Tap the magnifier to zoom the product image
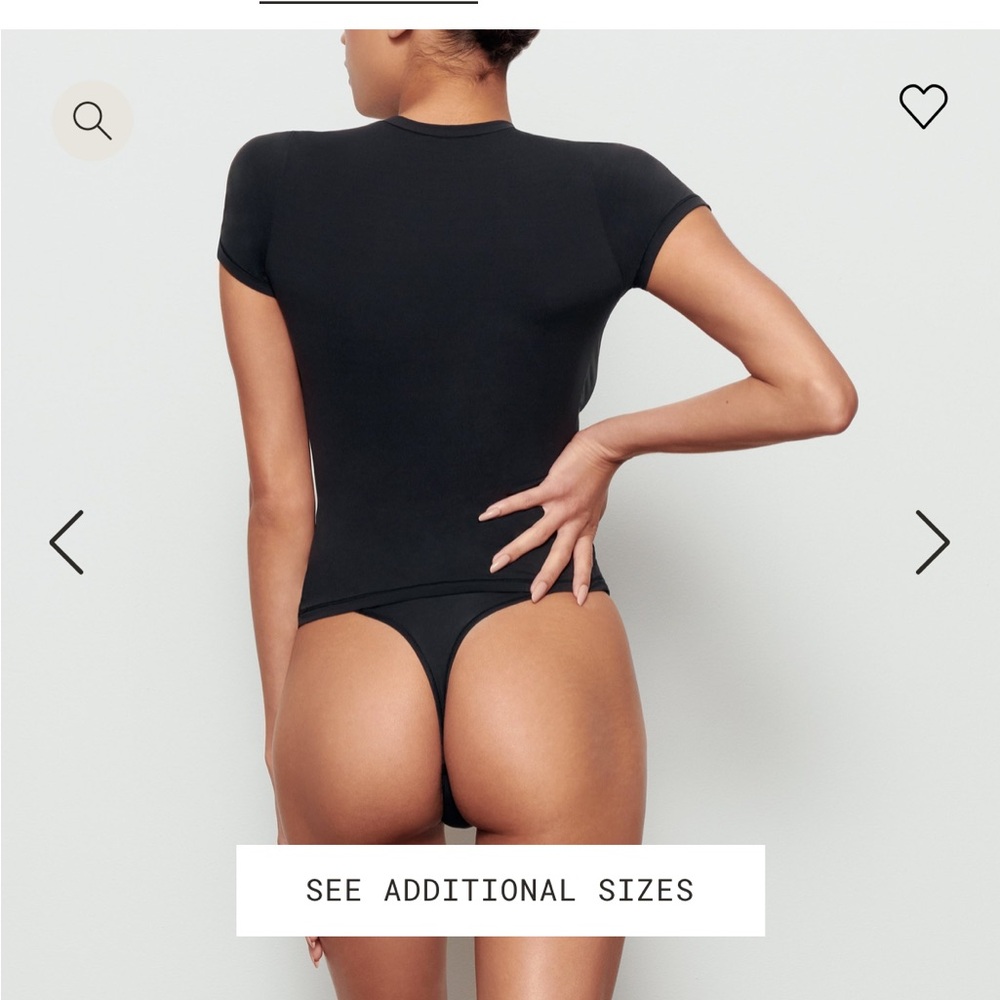The width and height of the screenshot is (1000, 1000). [92, 121]
